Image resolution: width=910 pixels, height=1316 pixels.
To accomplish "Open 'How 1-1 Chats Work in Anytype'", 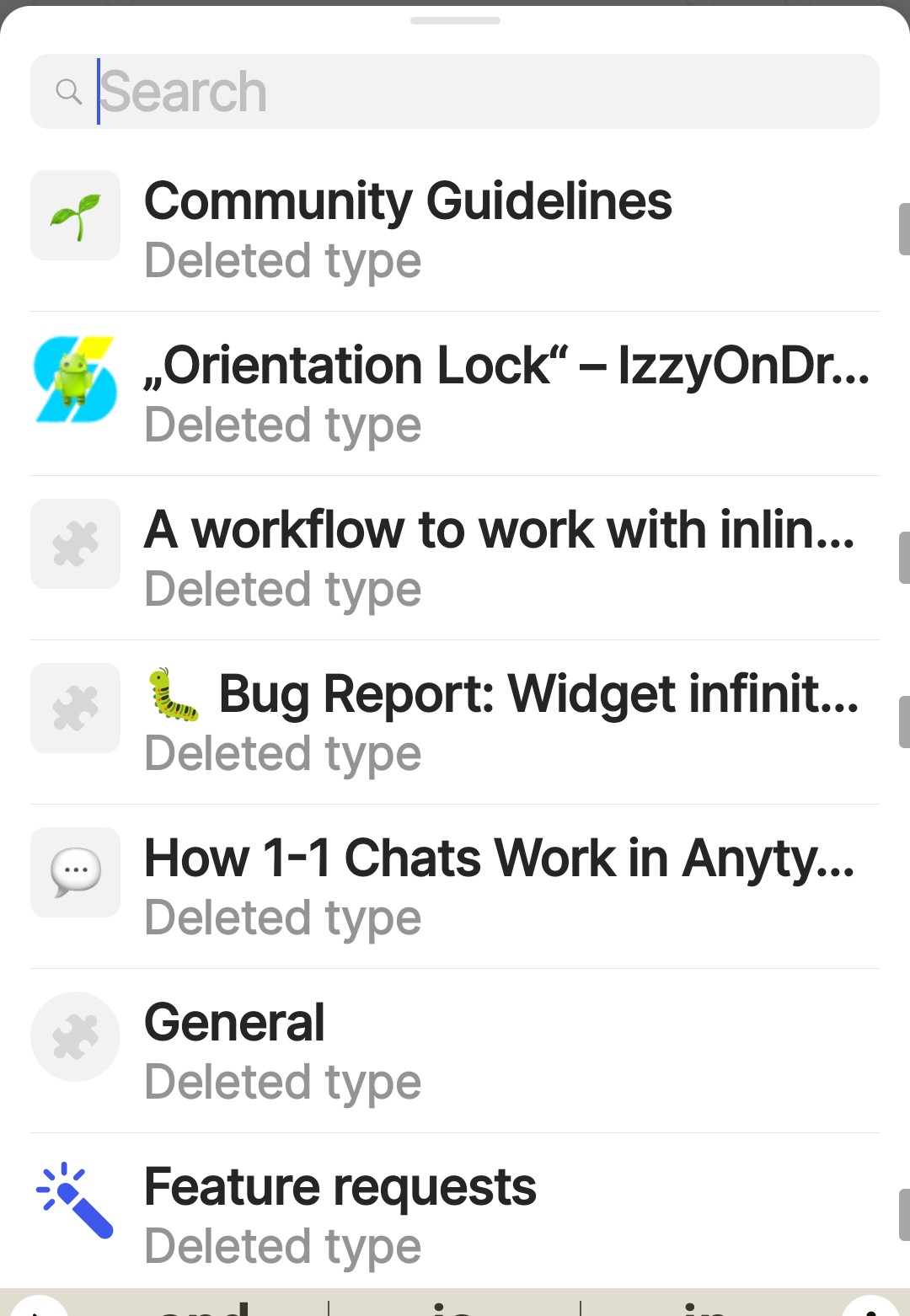I will 455,886.
